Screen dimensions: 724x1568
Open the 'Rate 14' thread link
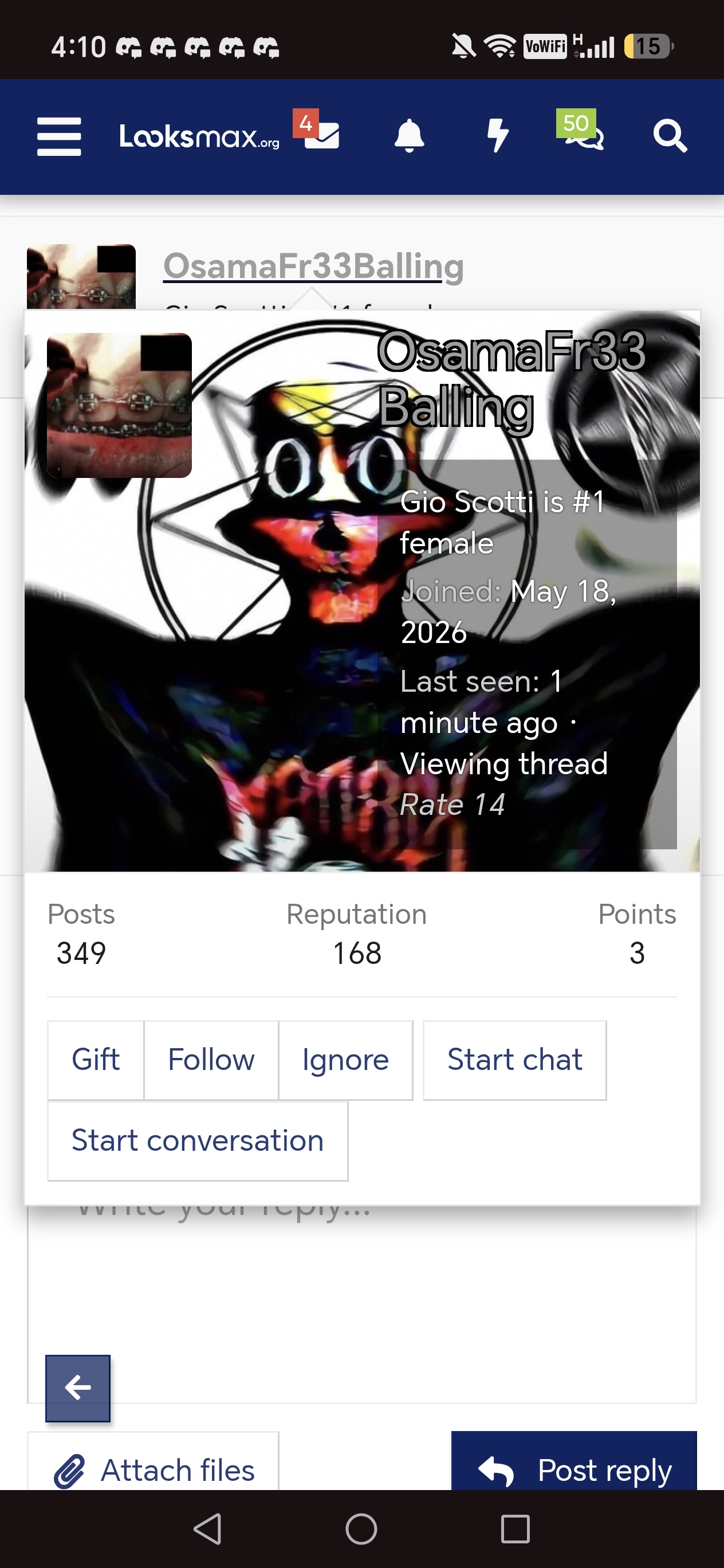(452, 805)
